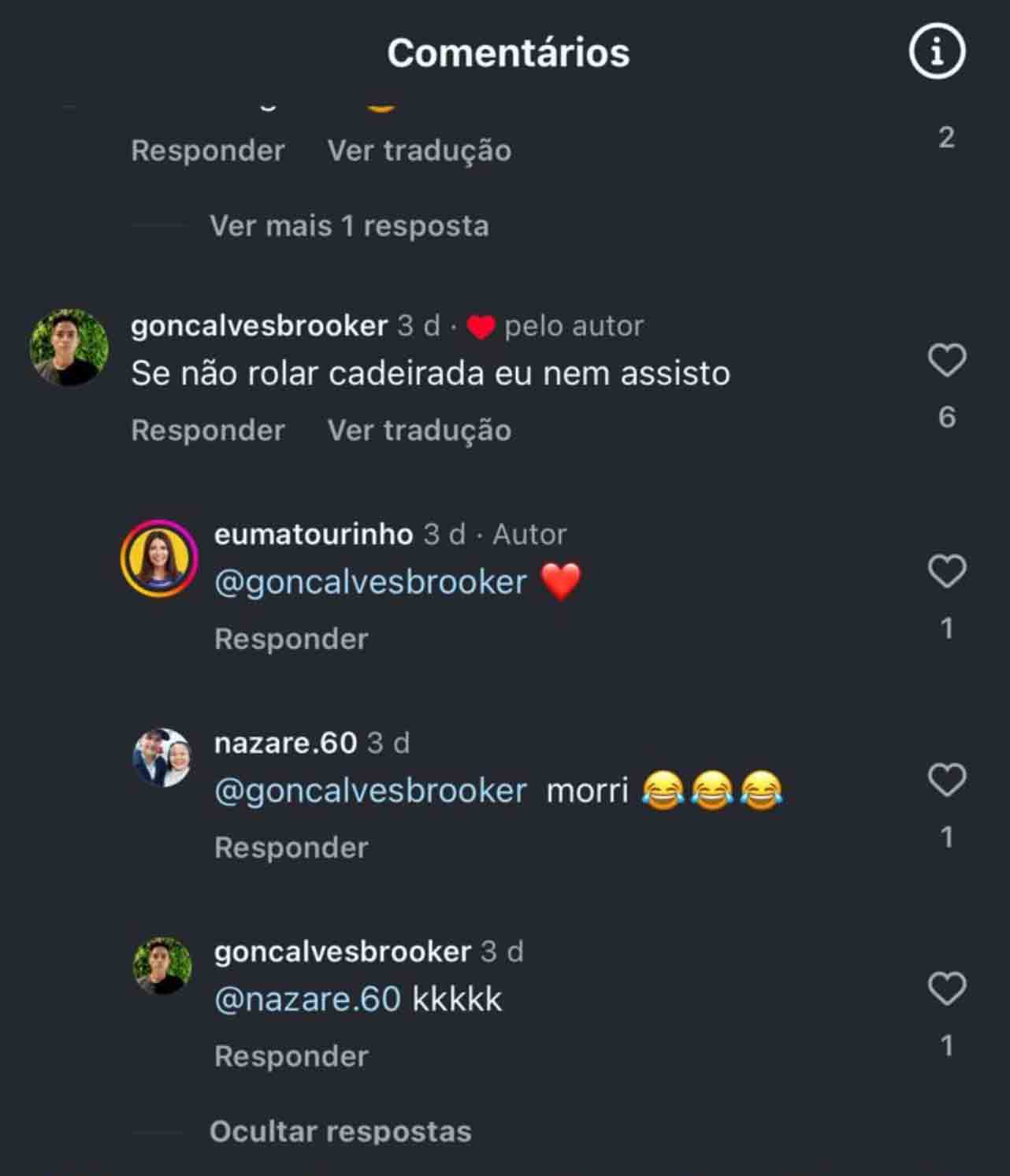Open the info icon in Comentários header
The height and width of the screenshot is (1176, 1010).
coord(936,52)
